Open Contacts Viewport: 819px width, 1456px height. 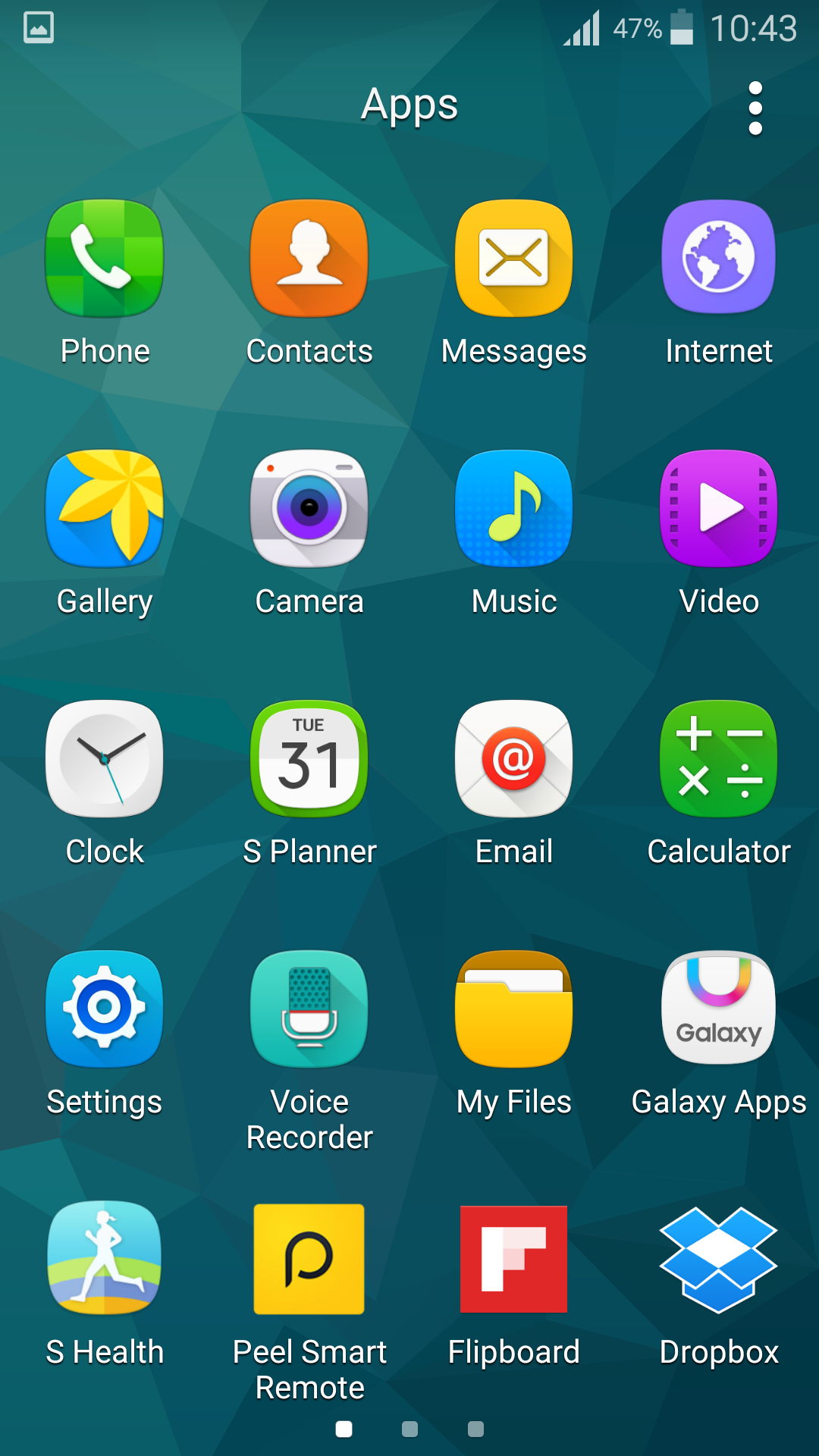309,259
